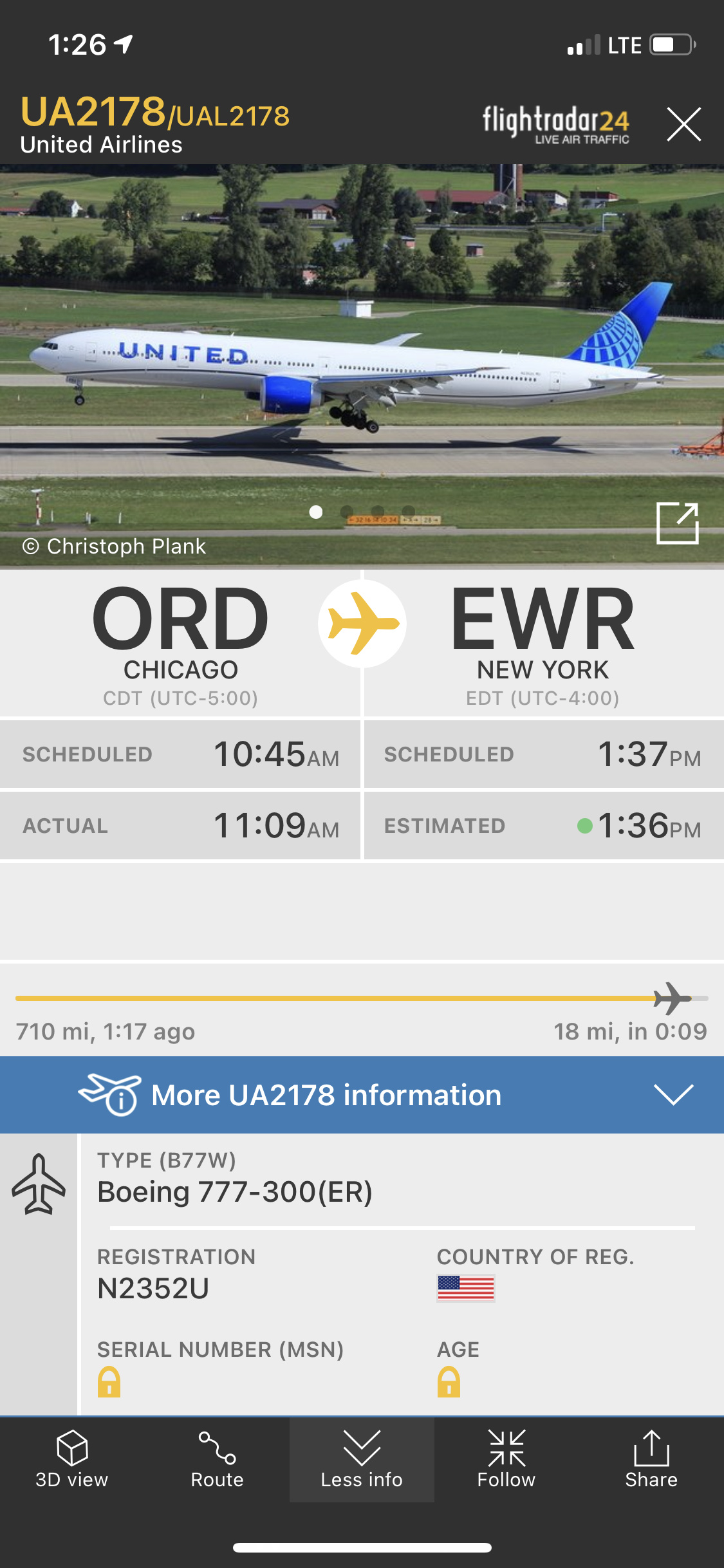Collapse details with Less info
This screenshot has height=1568, width=724.
(x=362, y=1459)
